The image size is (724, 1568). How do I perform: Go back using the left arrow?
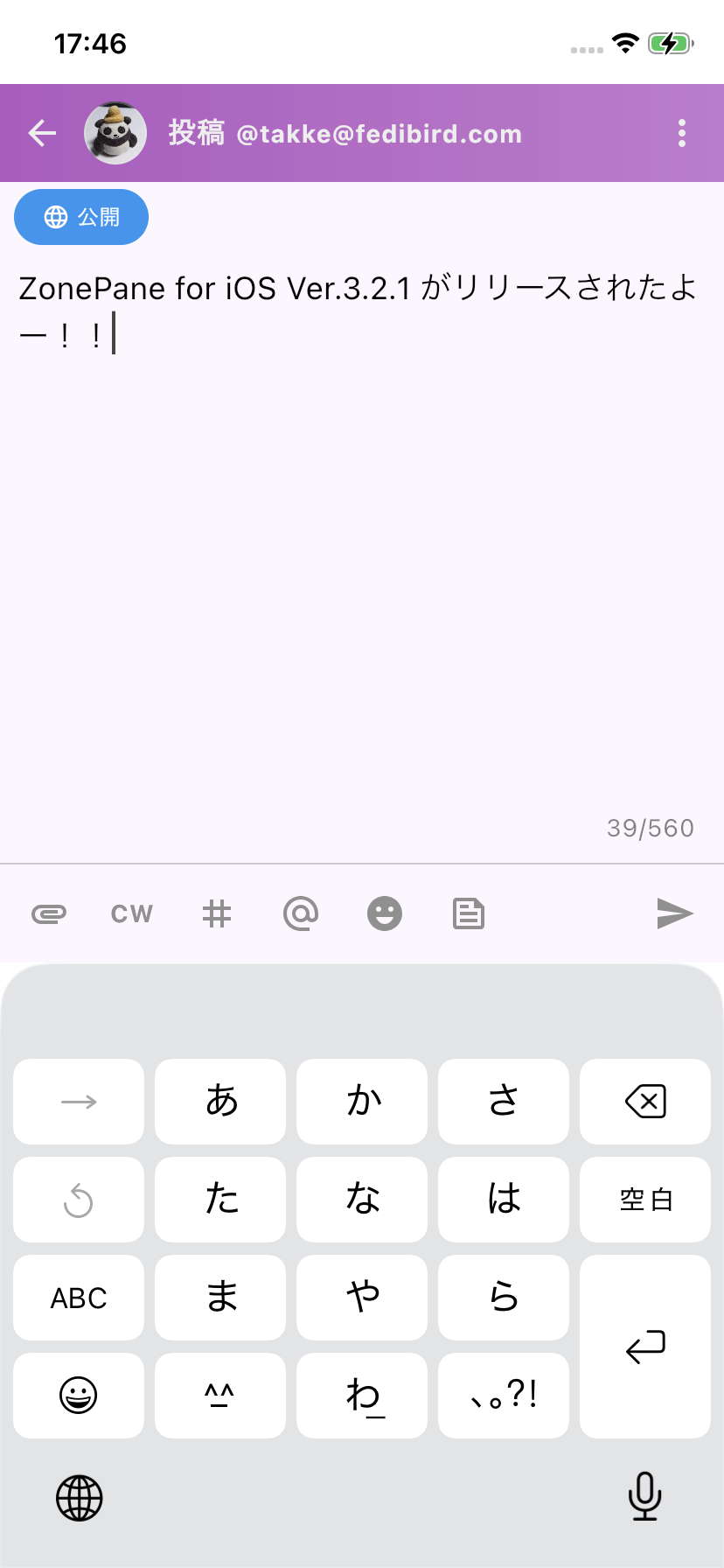click(40, 133)
